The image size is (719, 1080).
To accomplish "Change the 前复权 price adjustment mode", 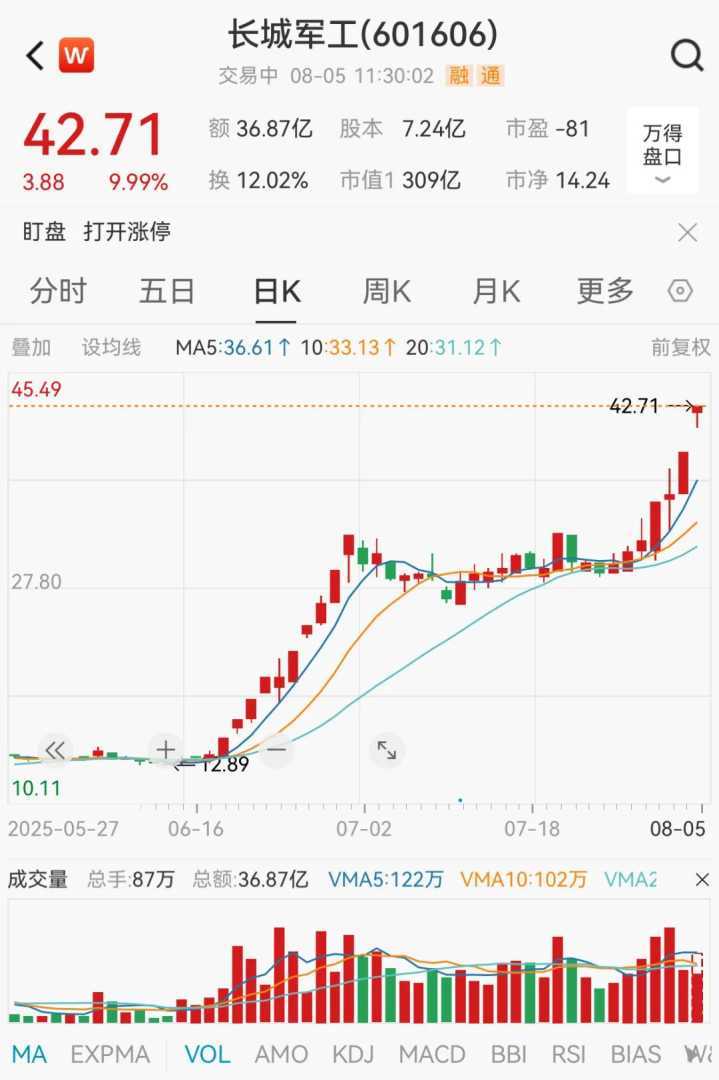I will (680, 348).
